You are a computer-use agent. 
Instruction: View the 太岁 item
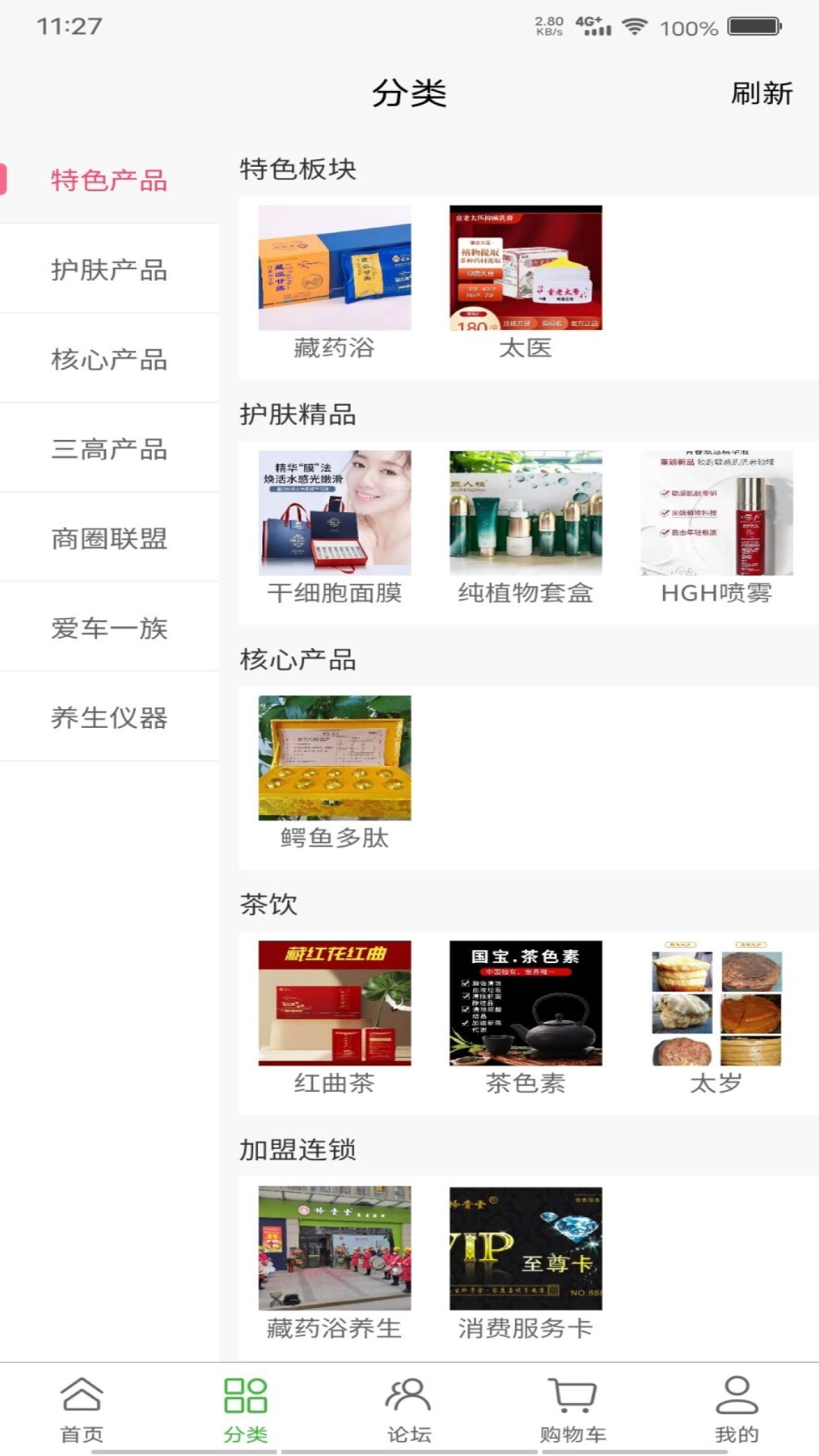pos(717,1016)
